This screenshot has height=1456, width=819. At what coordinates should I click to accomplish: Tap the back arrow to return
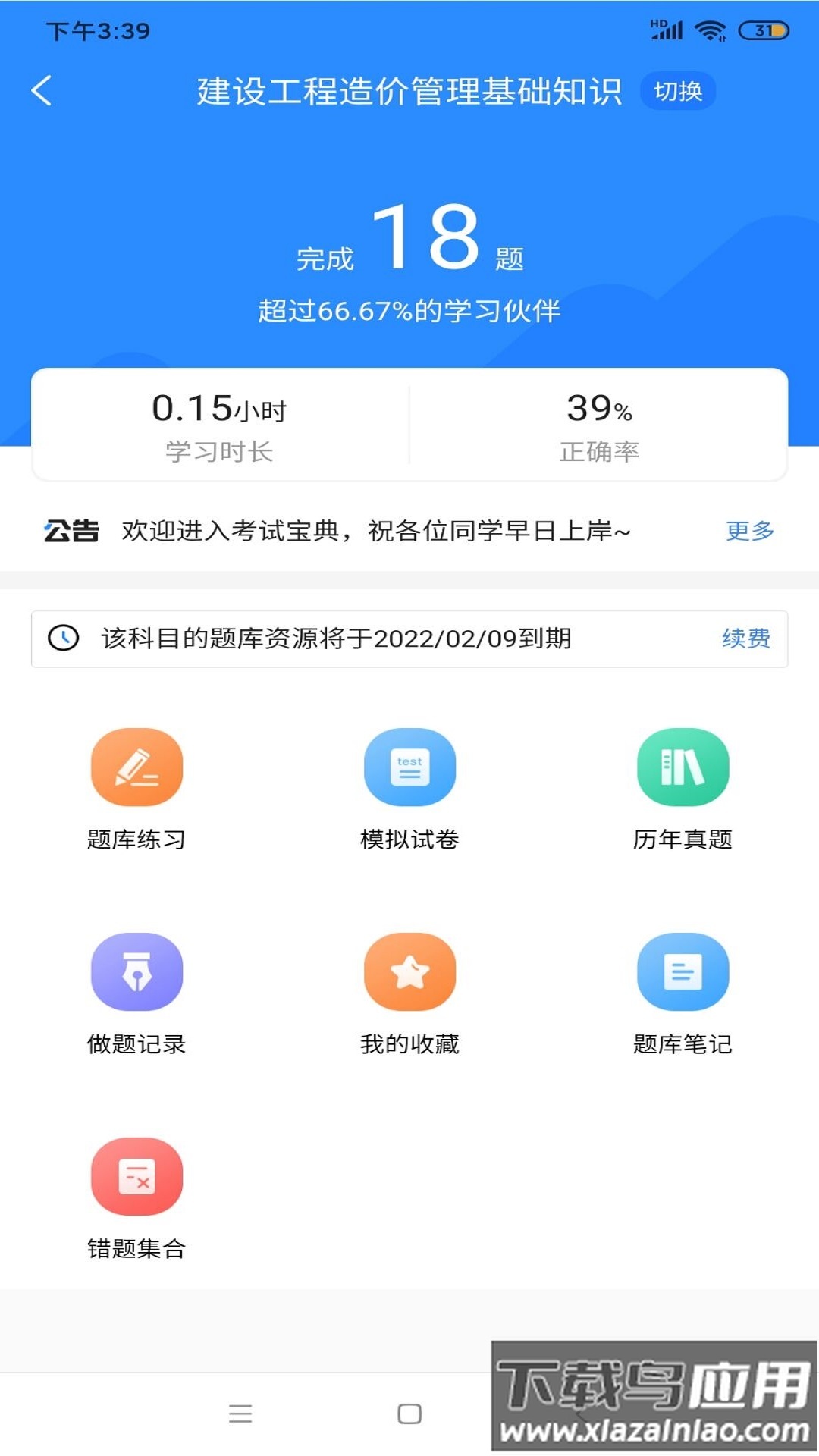point(42,89)
